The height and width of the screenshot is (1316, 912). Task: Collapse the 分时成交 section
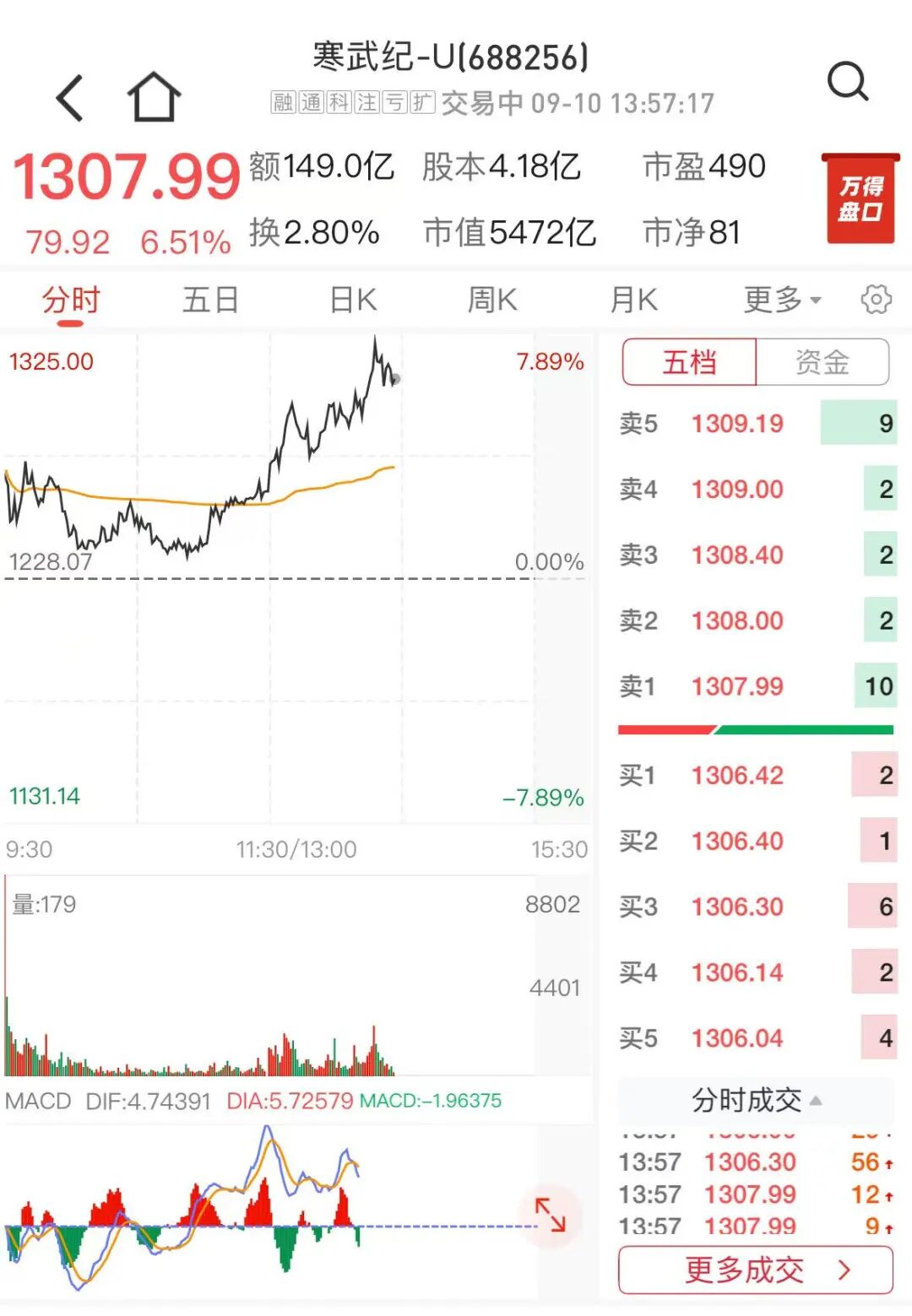click(756, 1100)
